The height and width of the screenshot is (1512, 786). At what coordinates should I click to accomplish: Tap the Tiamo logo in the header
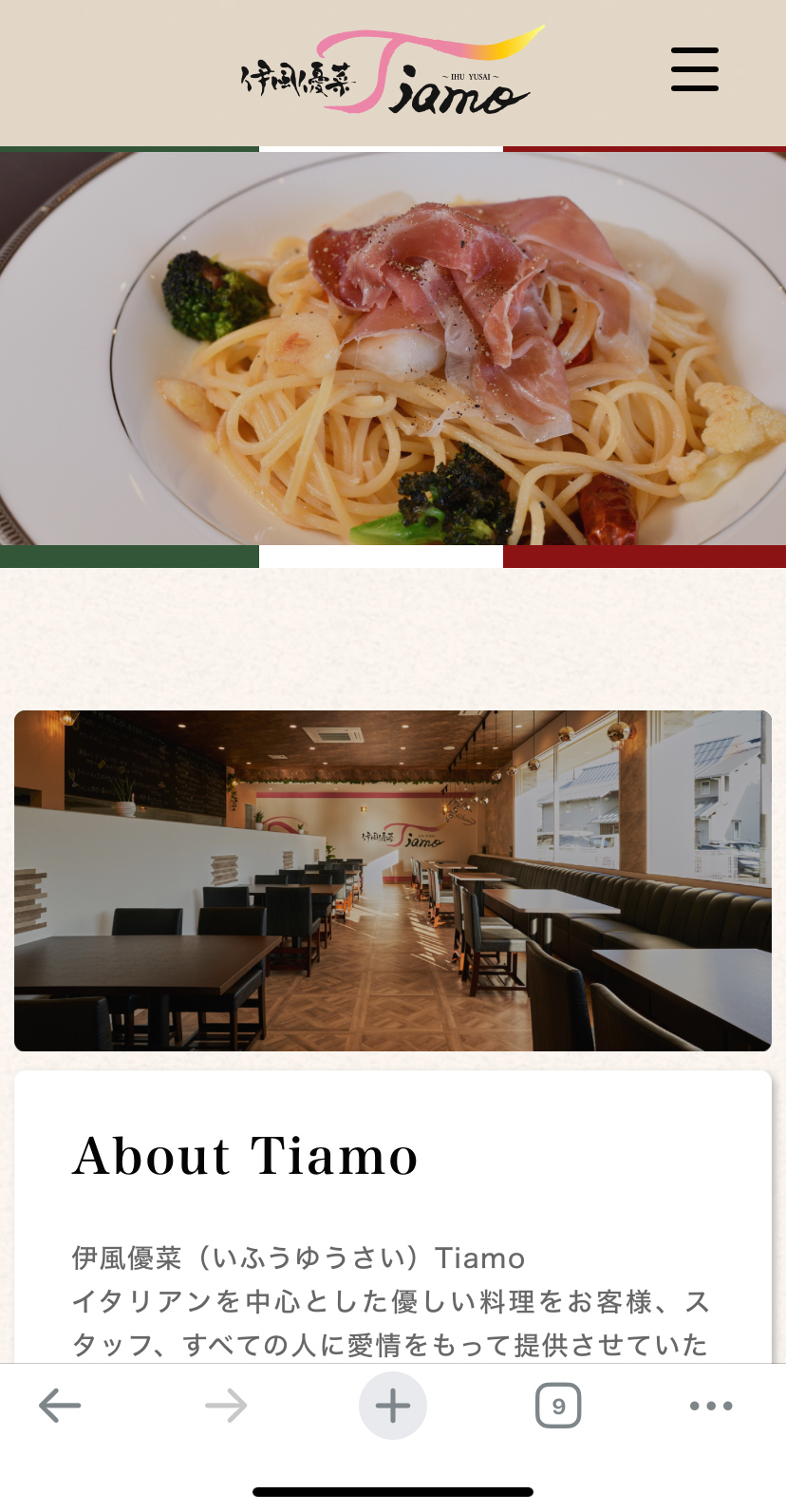tap(392, 72)
